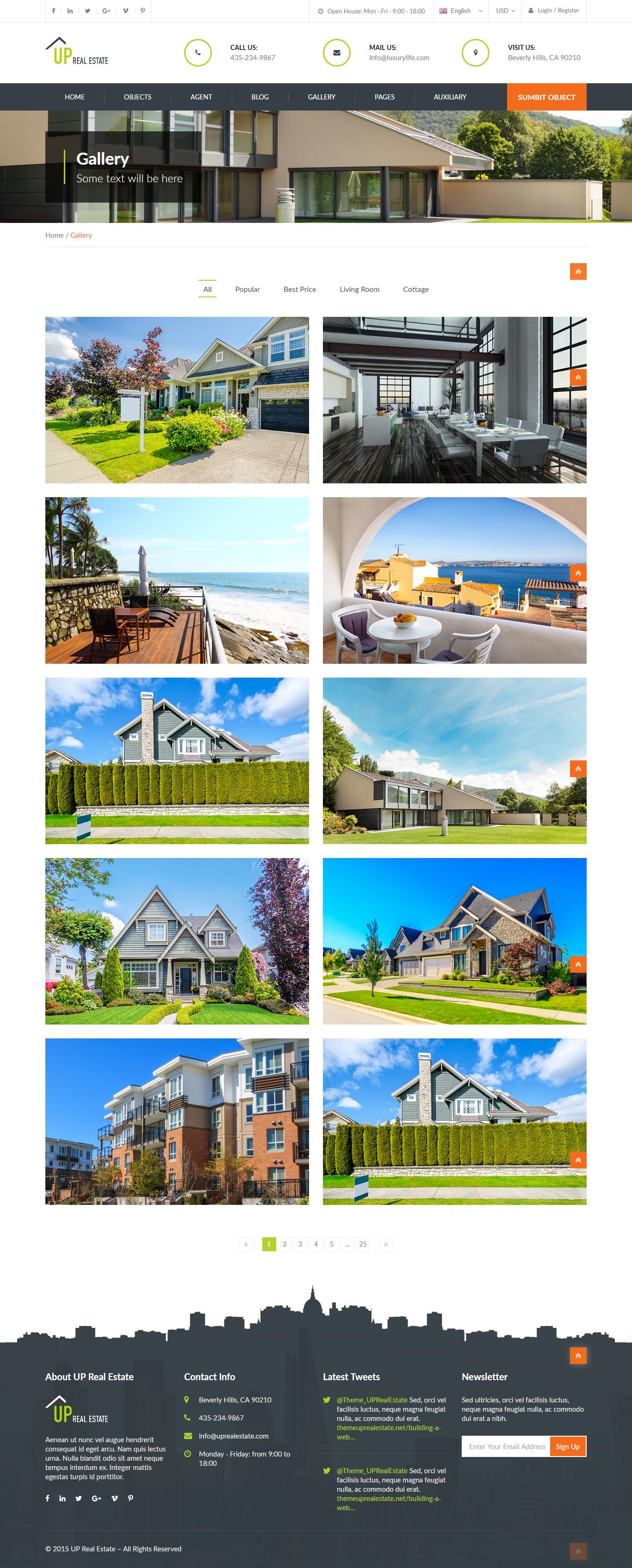The width and height of the screenshot is (632, 1568).
Task: Select the Agent menu in the navigation
Action: pyautogui.click(x=202, y=97)
